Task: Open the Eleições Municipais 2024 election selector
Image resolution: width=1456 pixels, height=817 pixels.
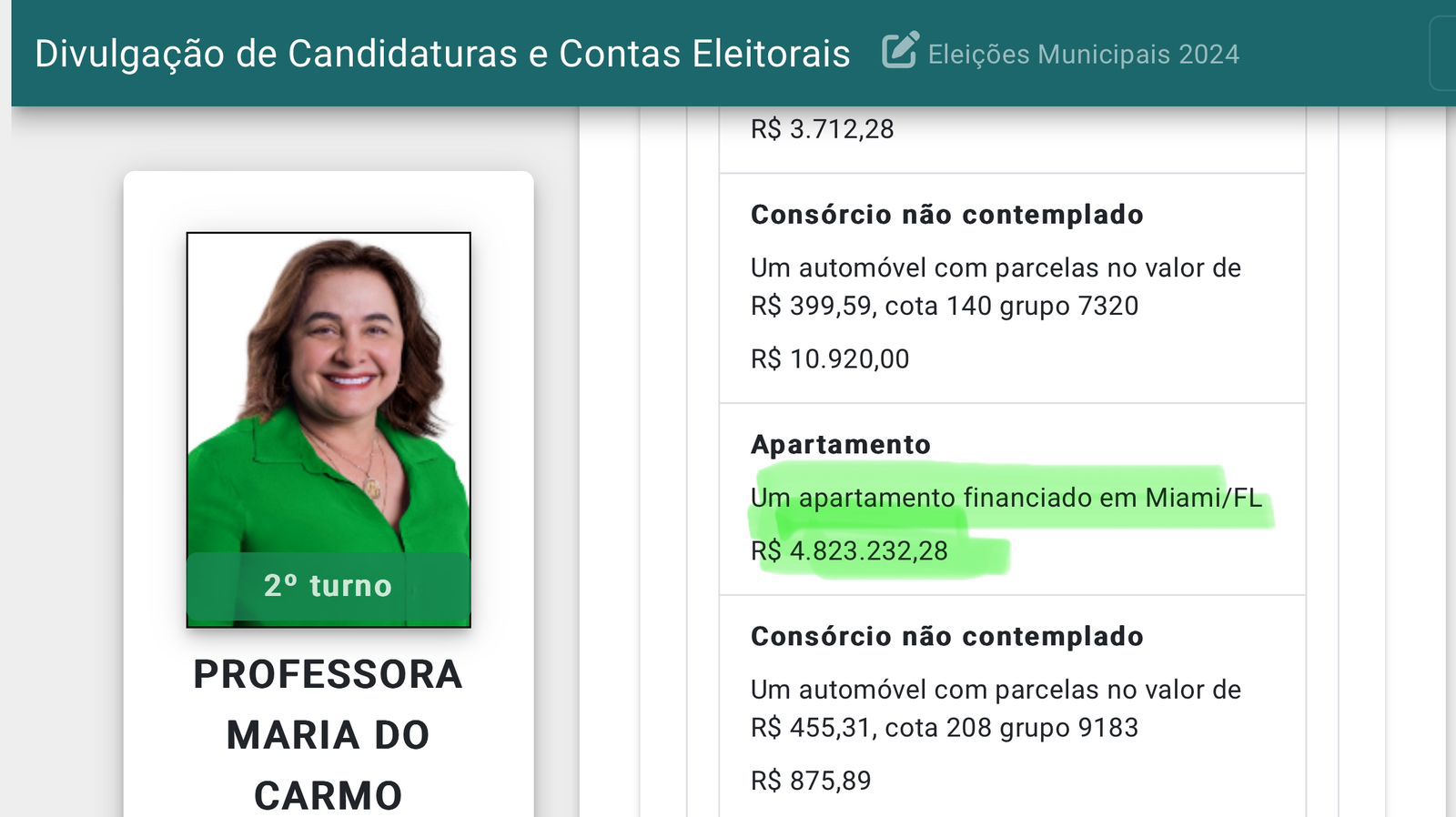Action: pyautogui.click(x=1061, y=54)
